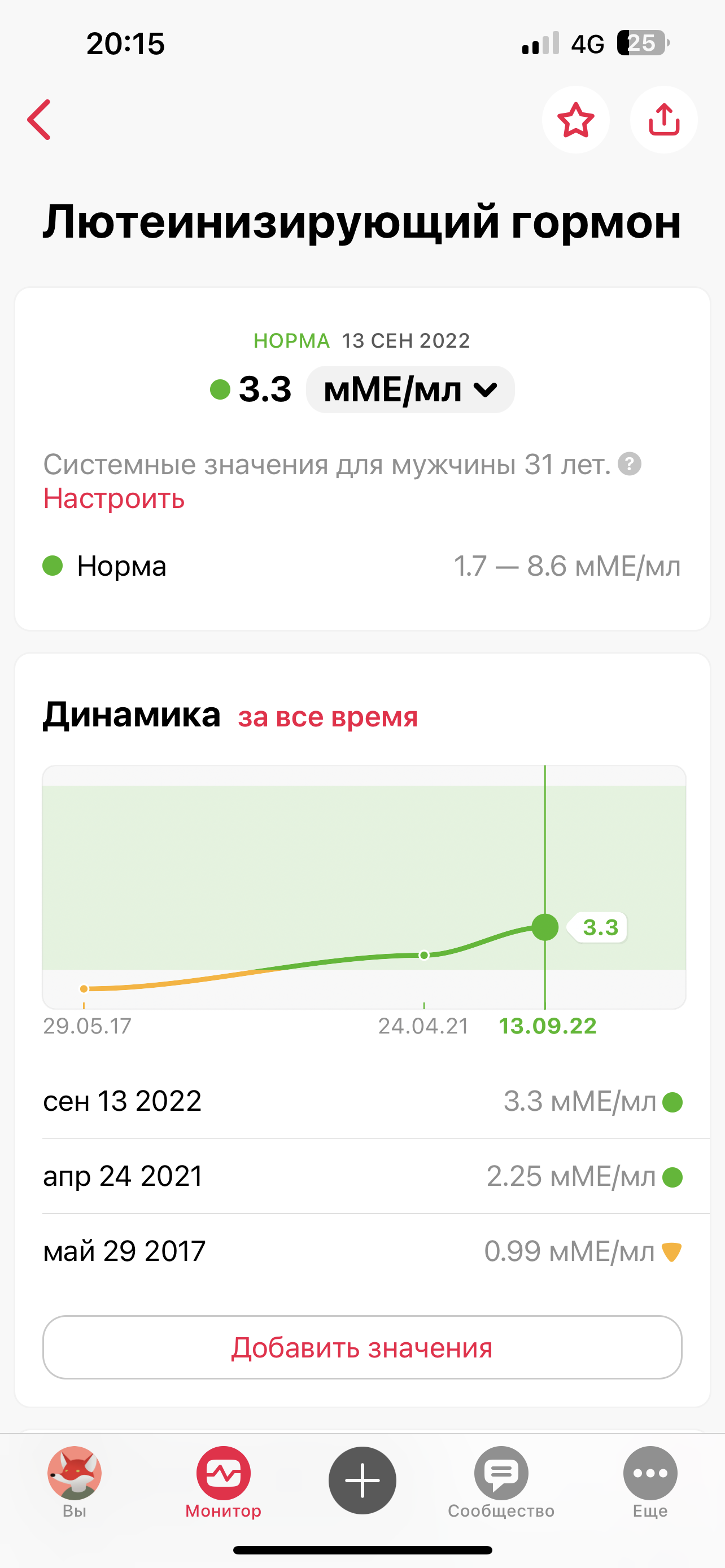
Task: Go back using the red arrow
Action: click(x=39, y=120)
